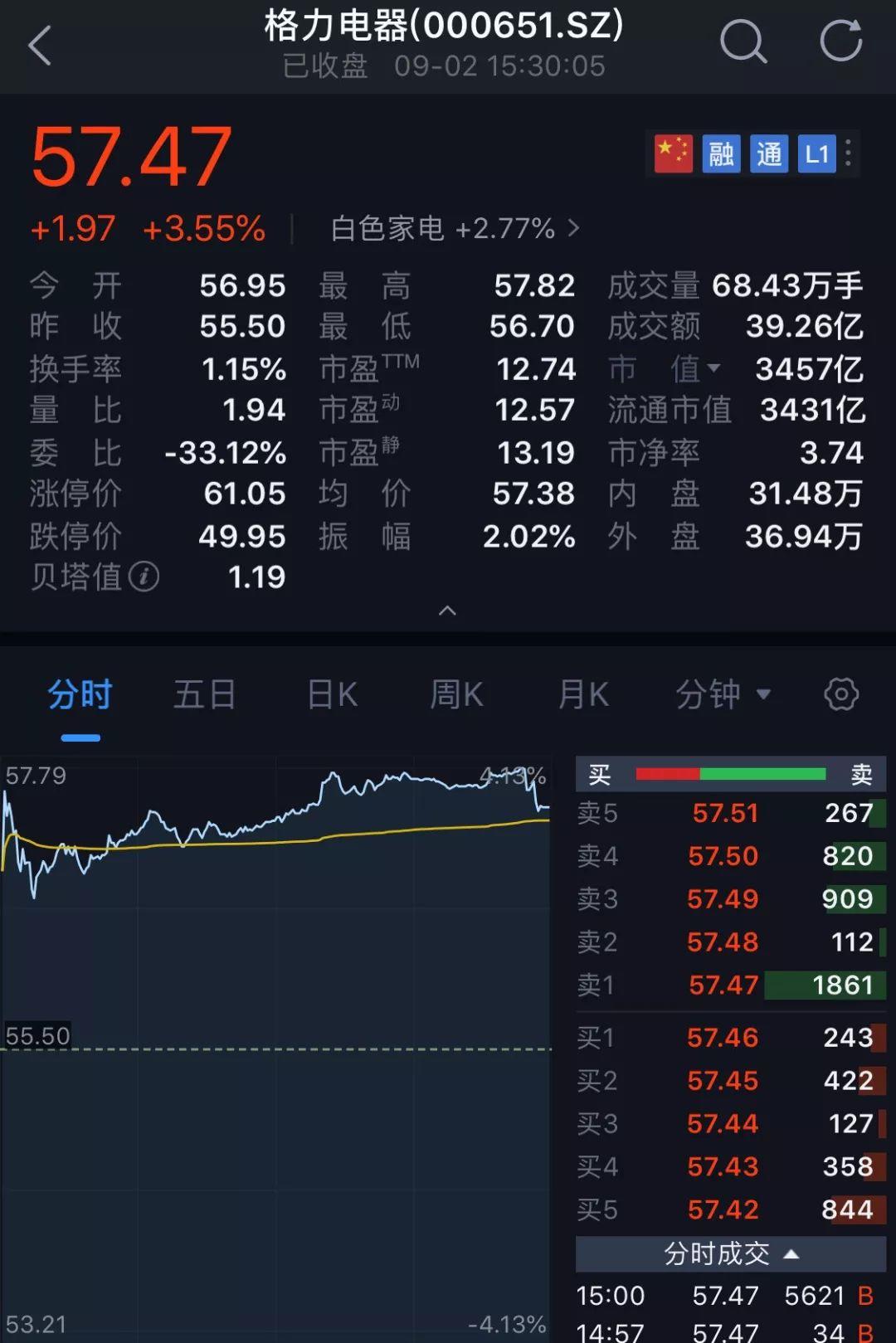Select the 分时 chart tab
Viewport: 896px width, 1343px height.
(x=80, y=694)
